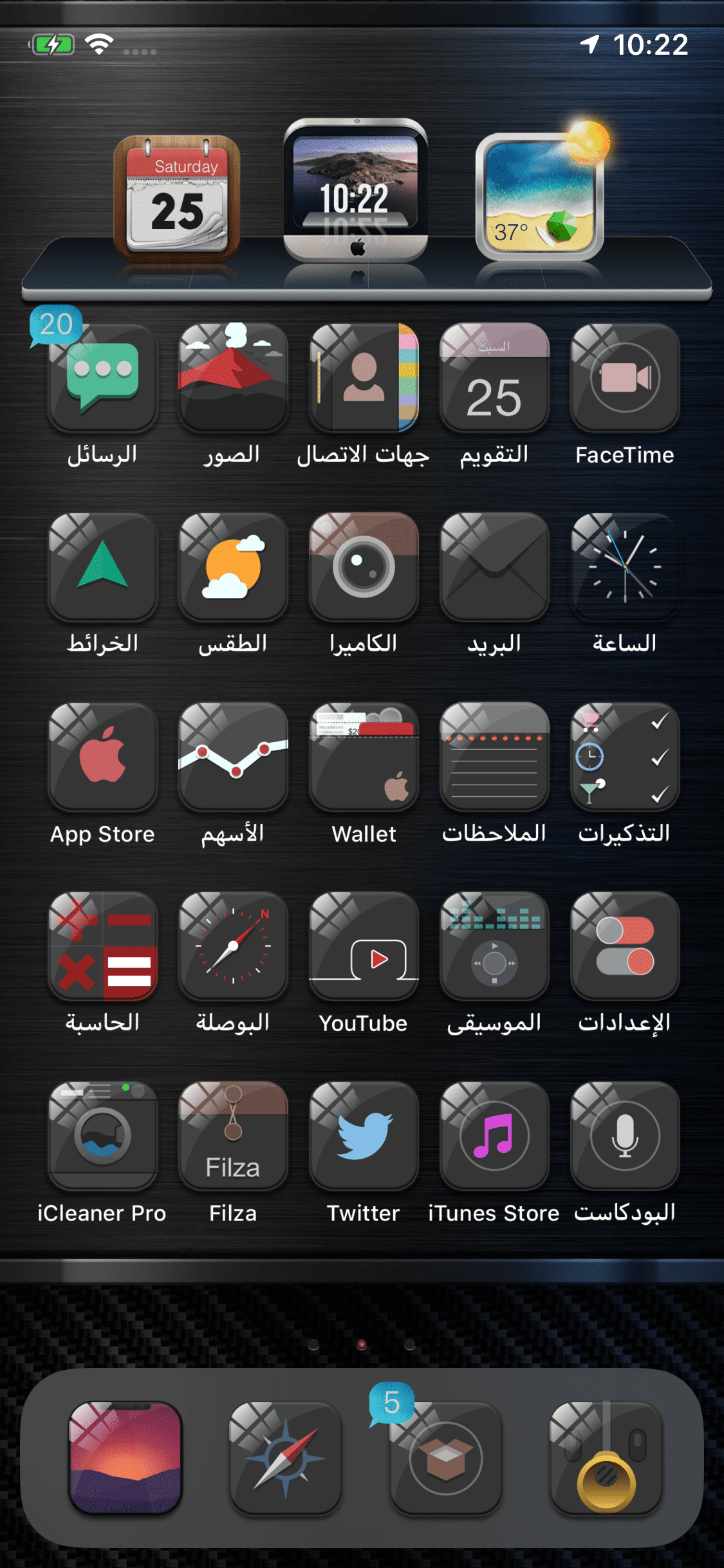724x1568 pixels.
Task: Launch the Compass app
Action: pos(233,946)
